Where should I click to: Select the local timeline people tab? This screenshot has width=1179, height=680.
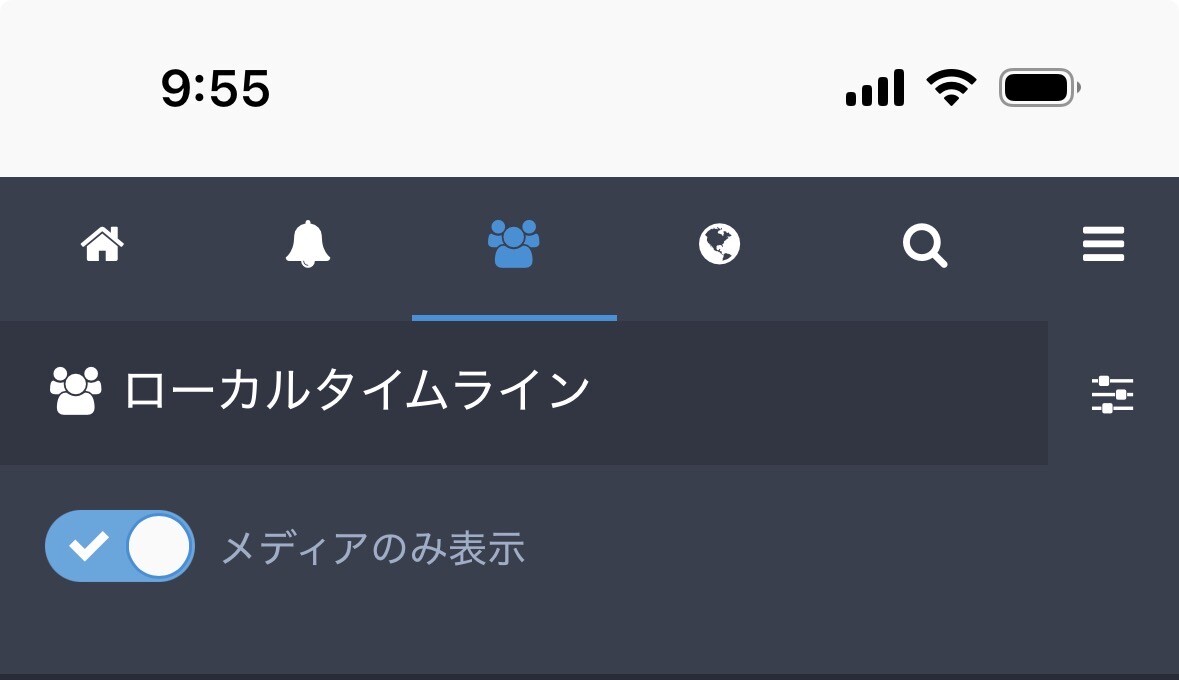(x=514, y=244)
